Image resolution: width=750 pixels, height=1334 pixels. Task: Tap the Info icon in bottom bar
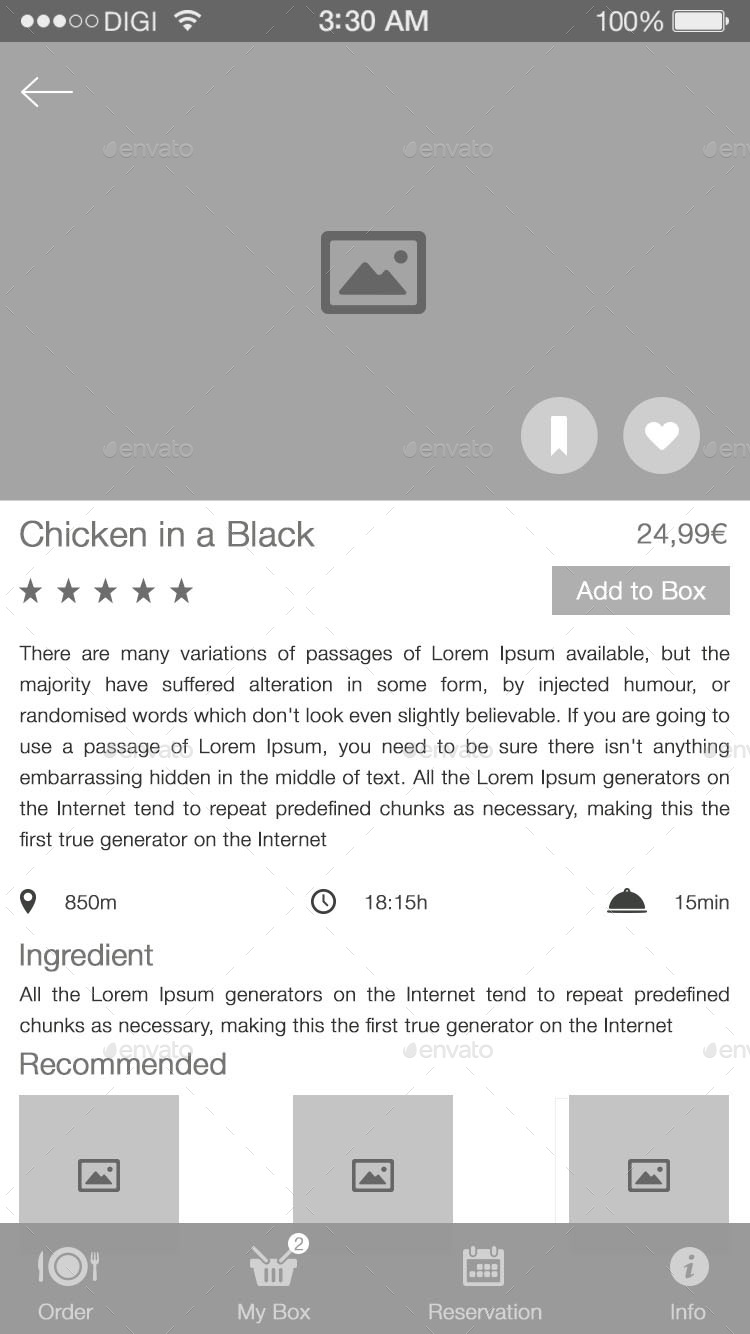[x=688, y=1266]
